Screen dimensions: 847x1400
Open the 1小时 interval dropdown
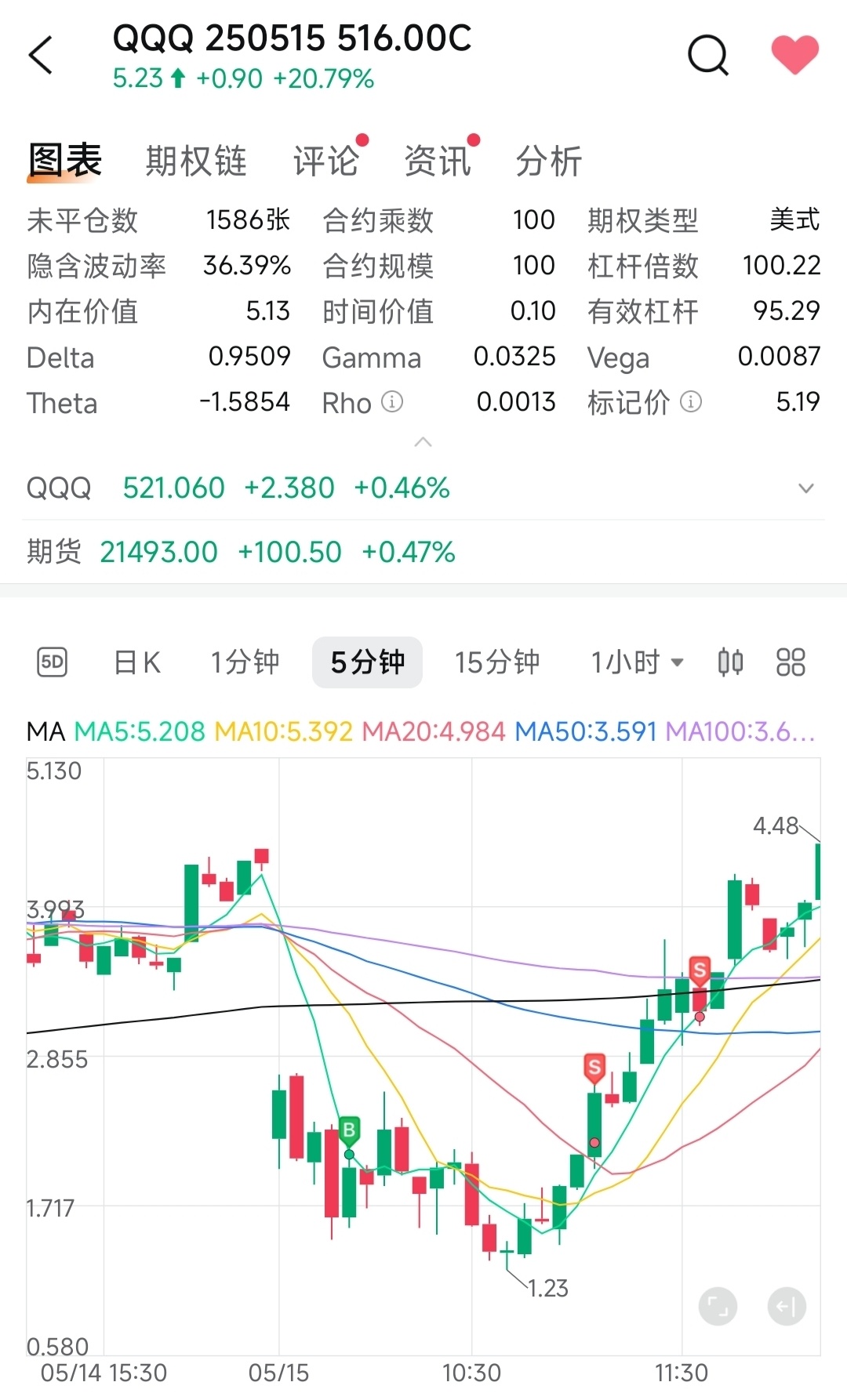[637, 662]
